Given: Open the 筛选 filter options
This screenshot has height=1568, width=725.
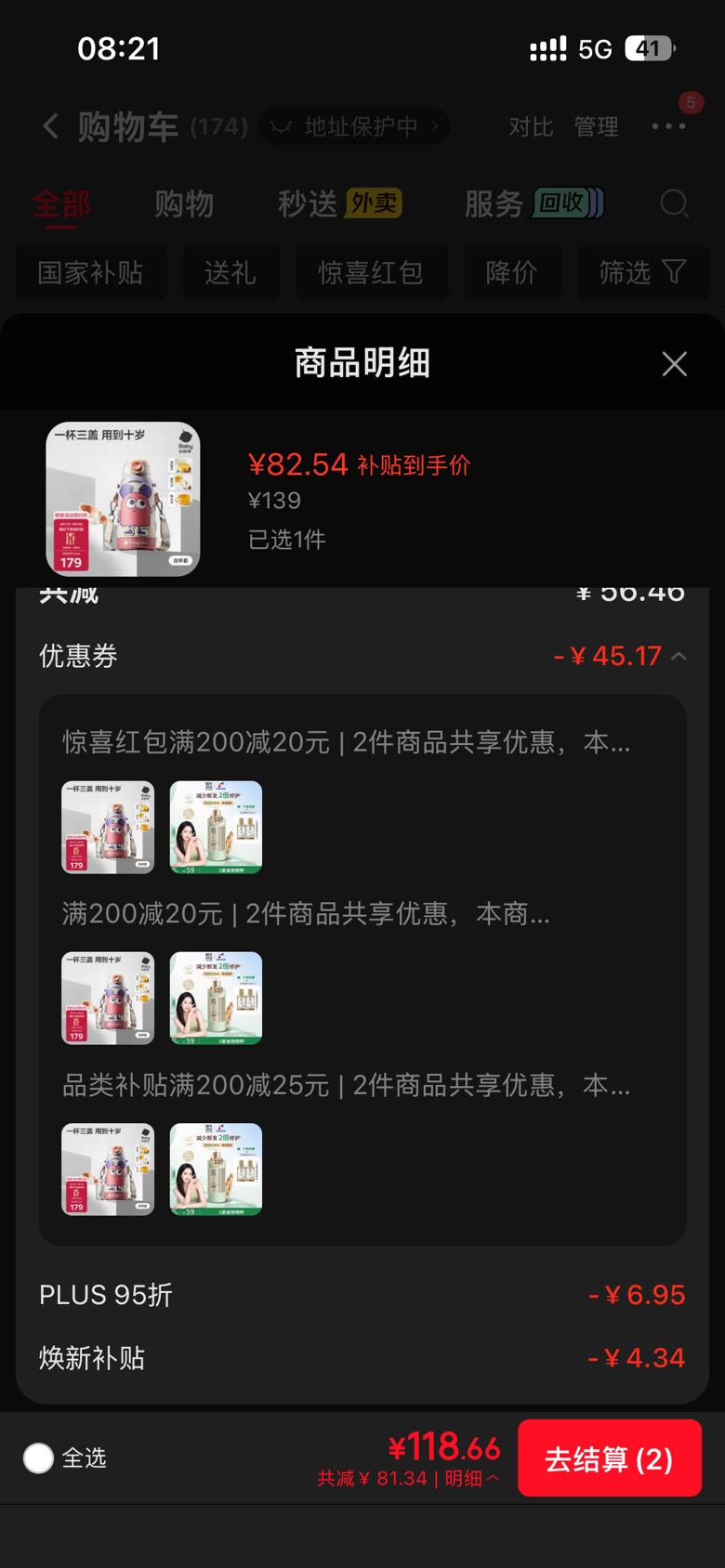Looking at the screenshot, I should point(643,273).
